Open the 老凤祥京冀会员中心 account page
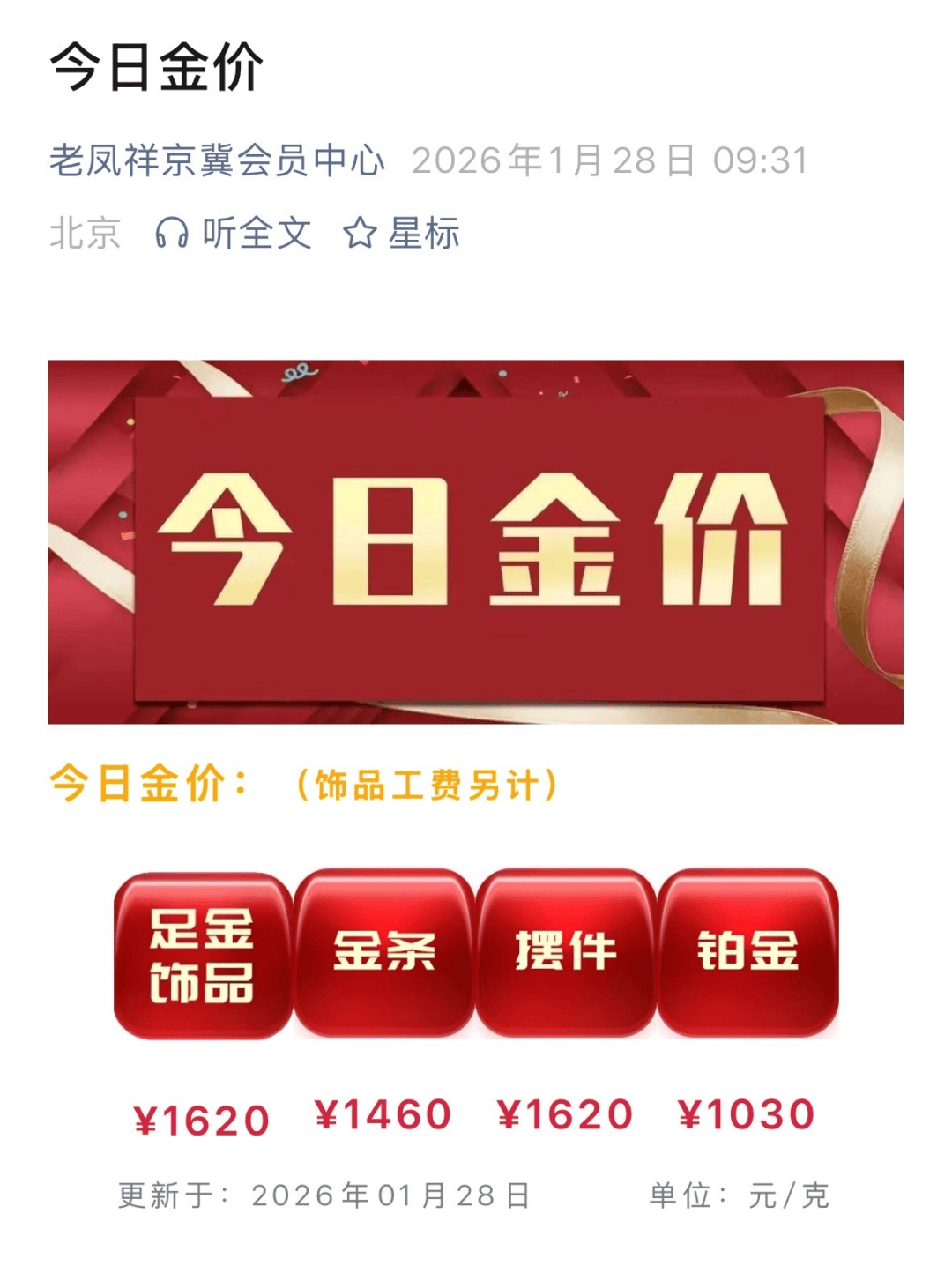The height and width of the screenshot is (1266, 952). [x=217, y=161]
